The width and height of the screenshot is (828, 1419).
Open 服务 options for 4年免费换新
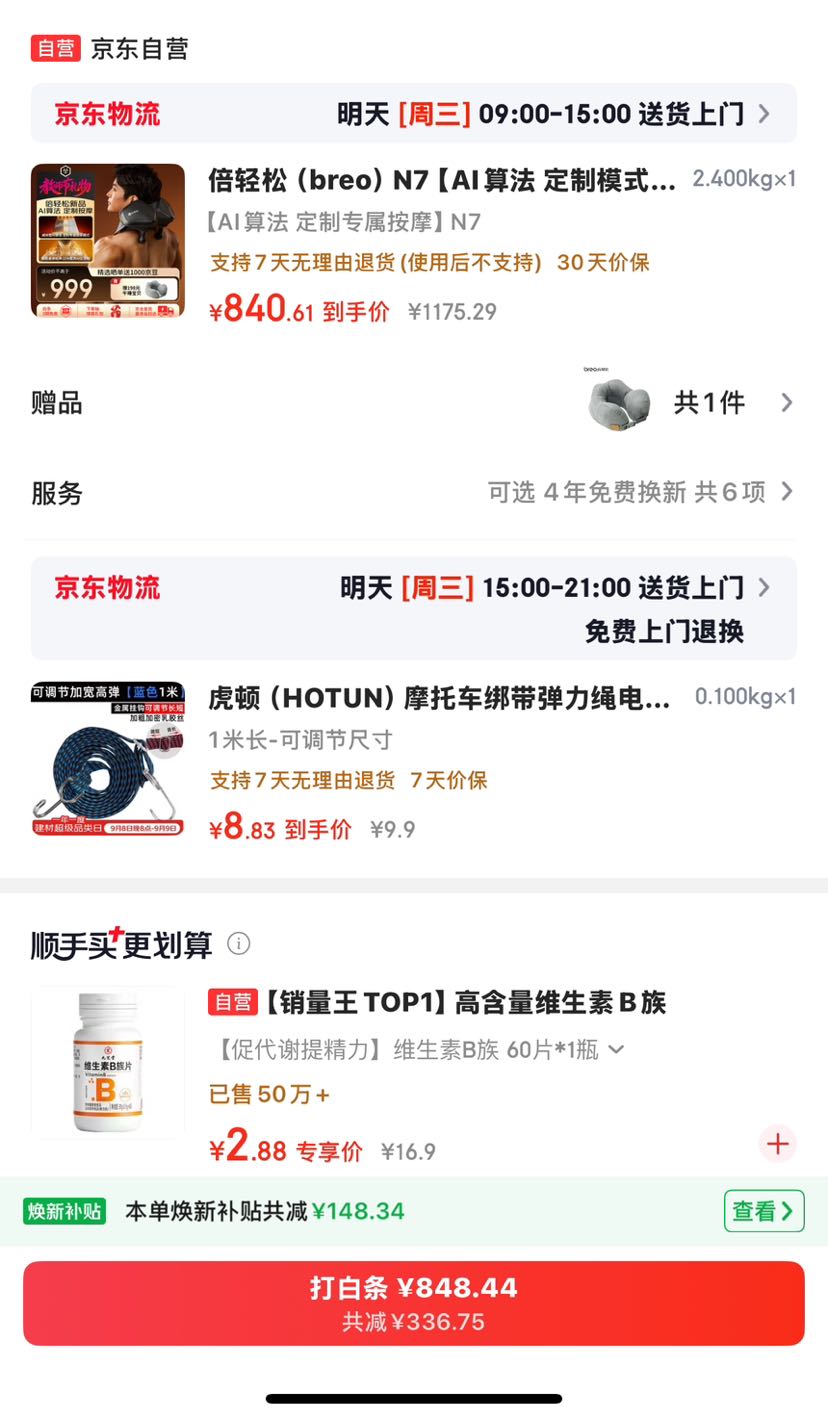click(x=413, y=492)
